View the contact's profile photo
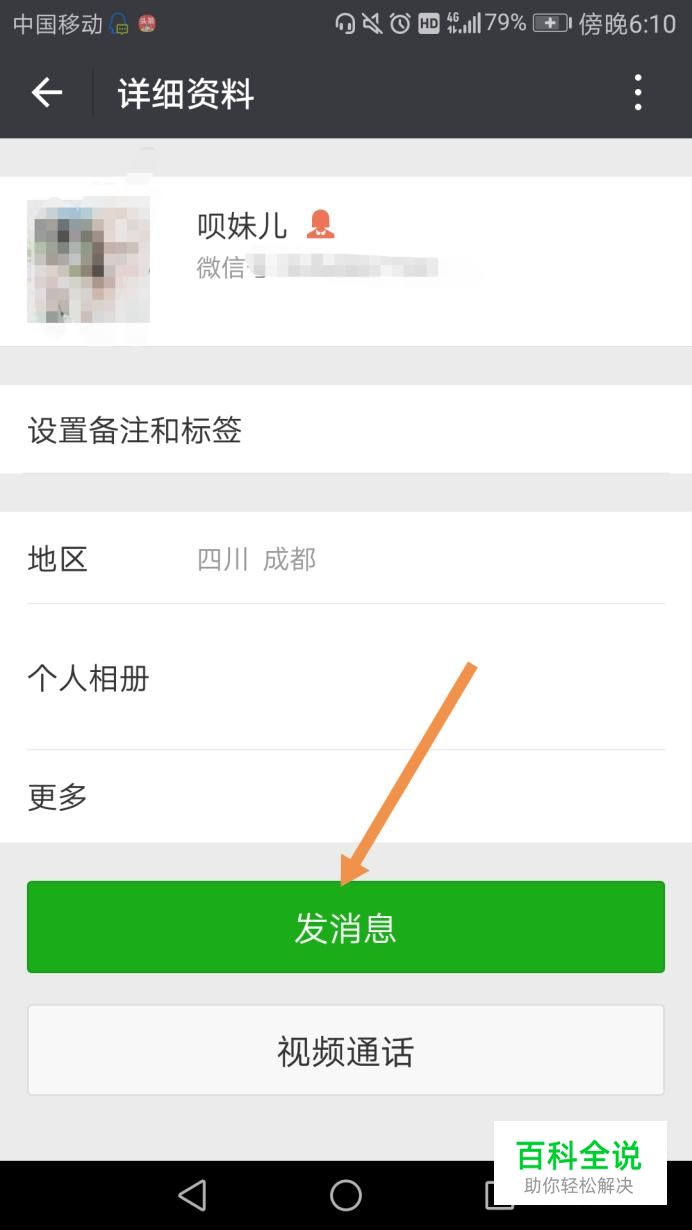This screenshot has height=1230, width=692. pyautogui.click(x=88, y=260)
